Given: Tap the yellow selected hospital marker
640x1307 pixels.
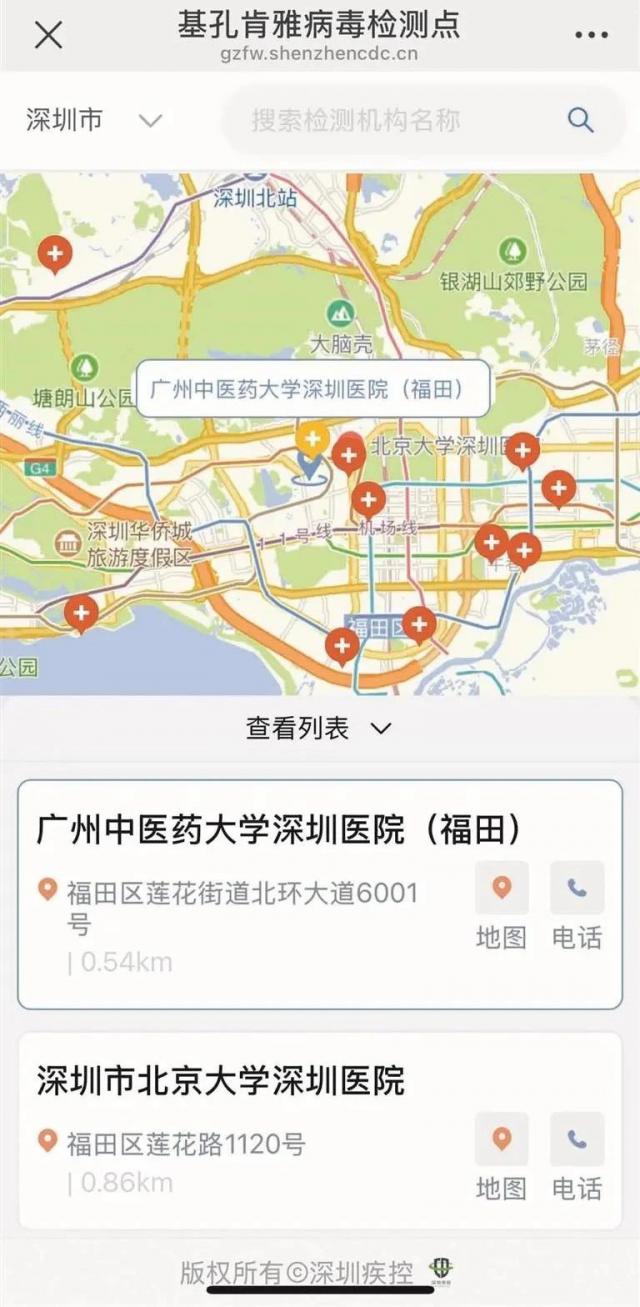Looking at the screenshot, I should pyautogui.click(x=312, y=438).
